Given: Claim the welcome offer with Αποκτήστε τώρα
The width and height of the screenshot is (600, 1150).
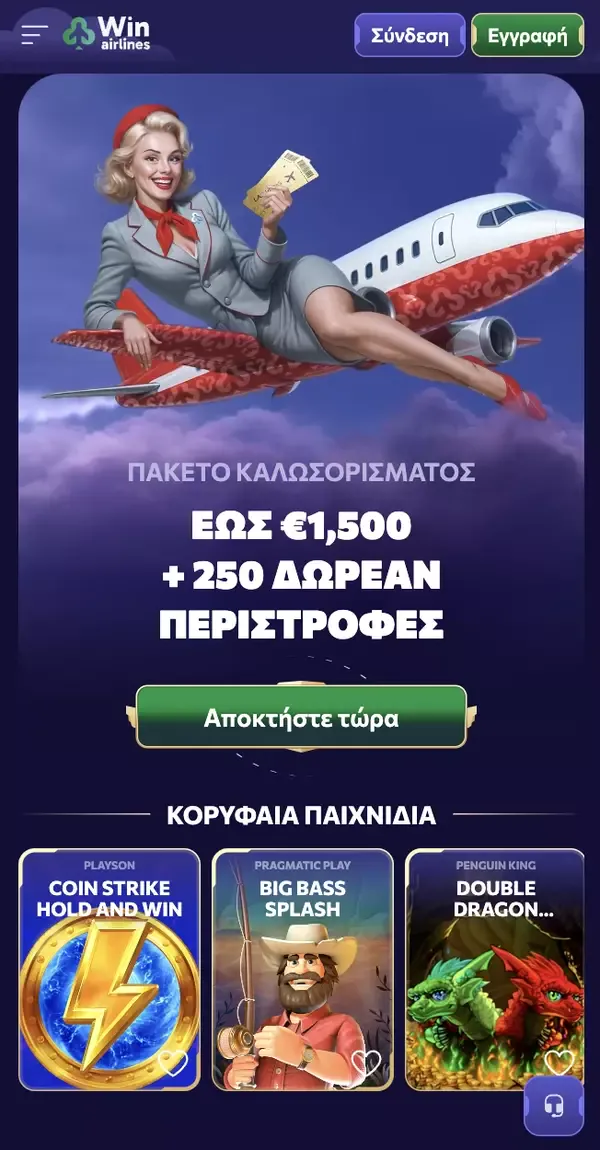Looking at the screenshot, I should click(x=301, y=718).
